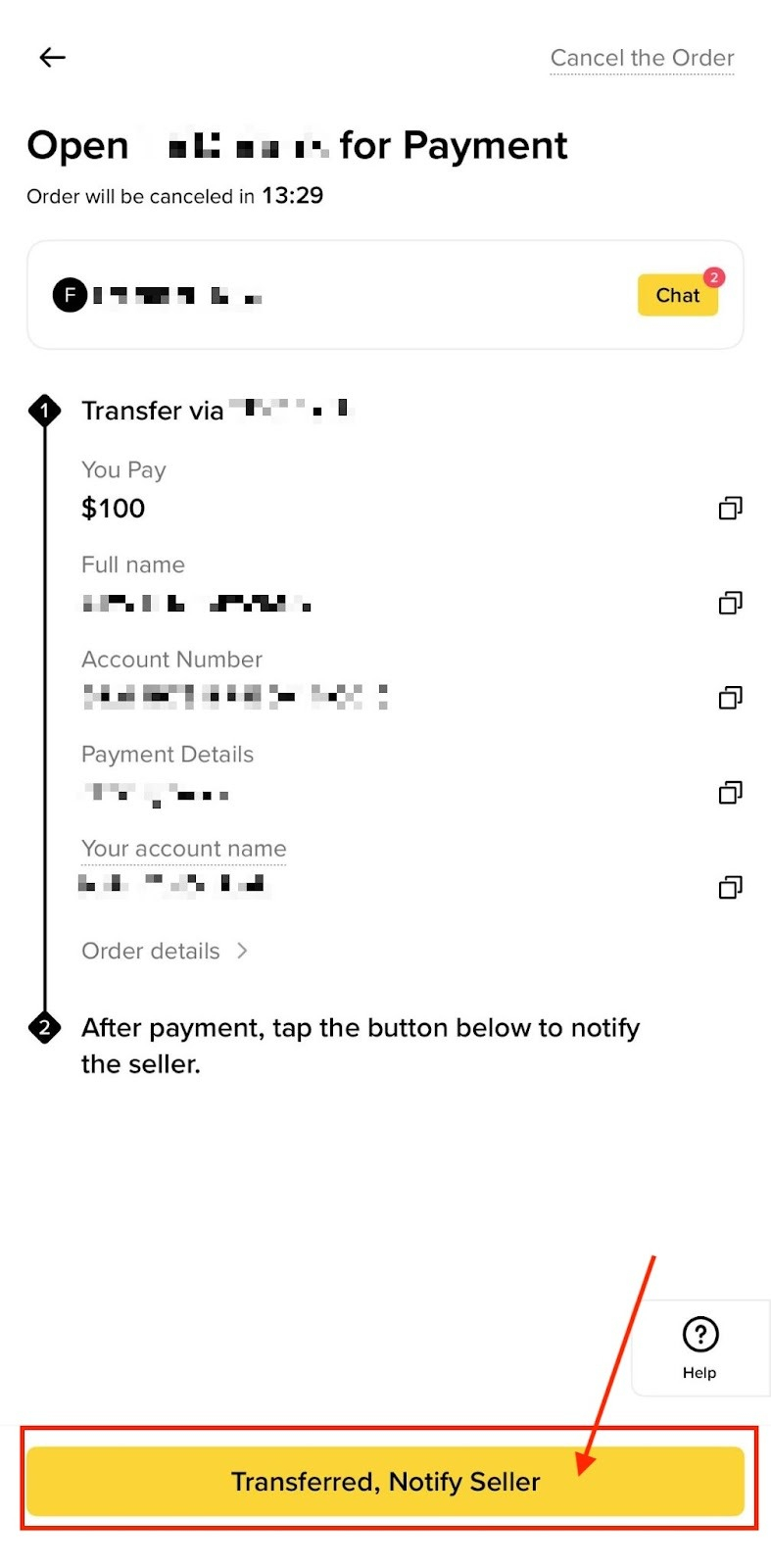
Task: Tap Transferred, Notify Seller
Action: pyautogui.click(x=385, y=1481)
